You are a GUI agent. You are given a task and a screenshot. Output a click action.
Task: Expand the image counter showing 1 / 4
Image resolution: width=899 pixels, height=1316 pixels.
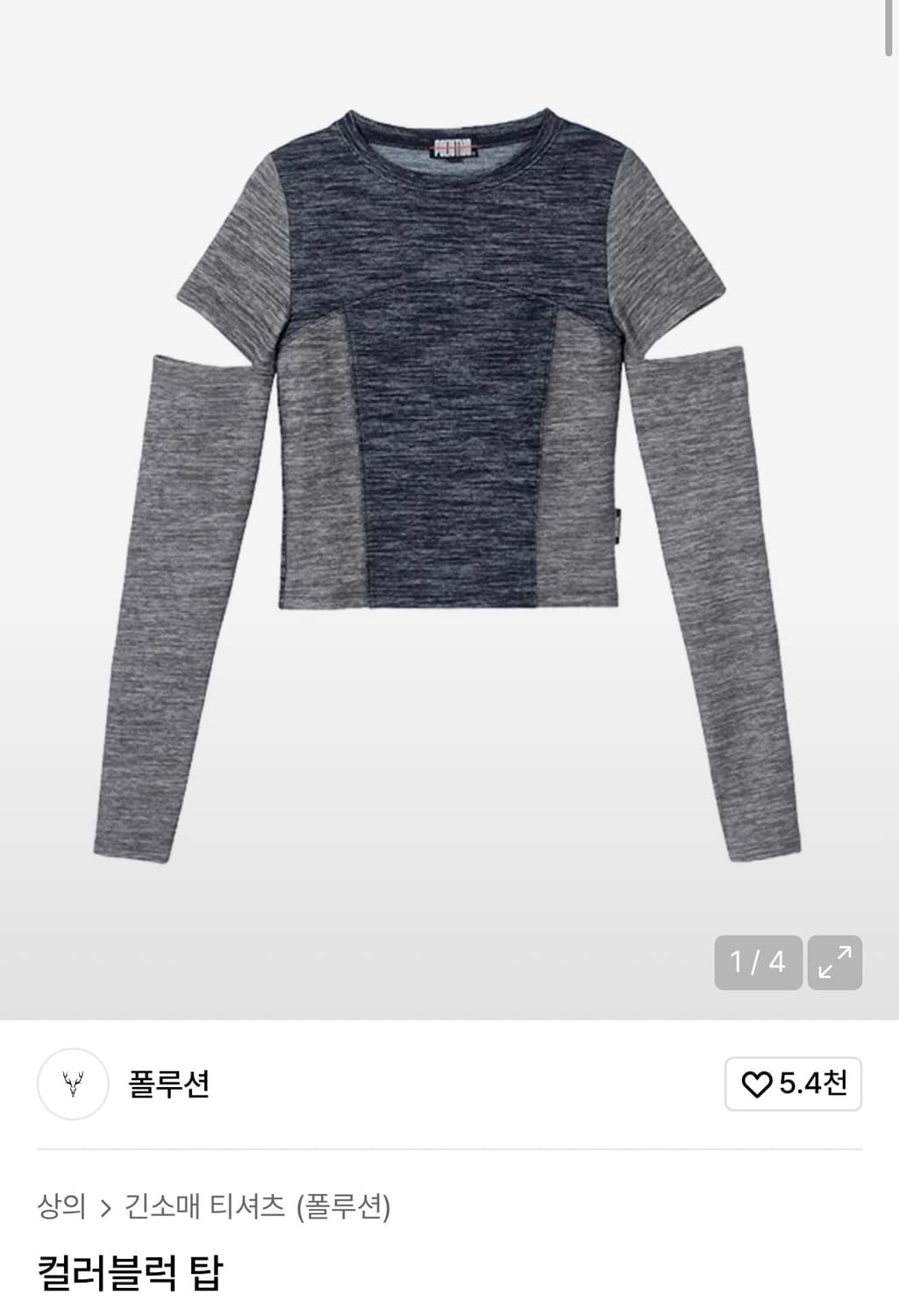click(x=756, y=962)
